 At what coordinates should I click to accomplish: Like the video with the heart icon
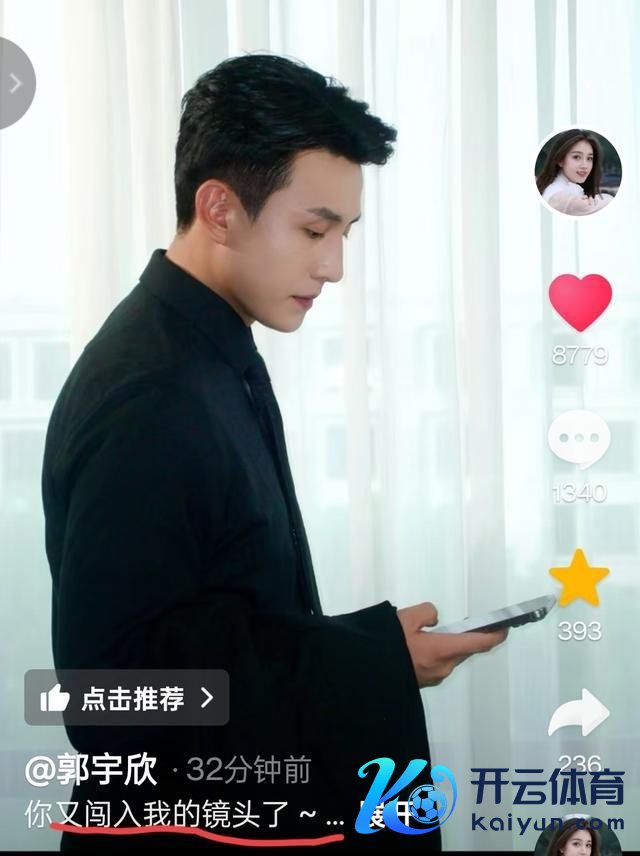pos(580,302)
